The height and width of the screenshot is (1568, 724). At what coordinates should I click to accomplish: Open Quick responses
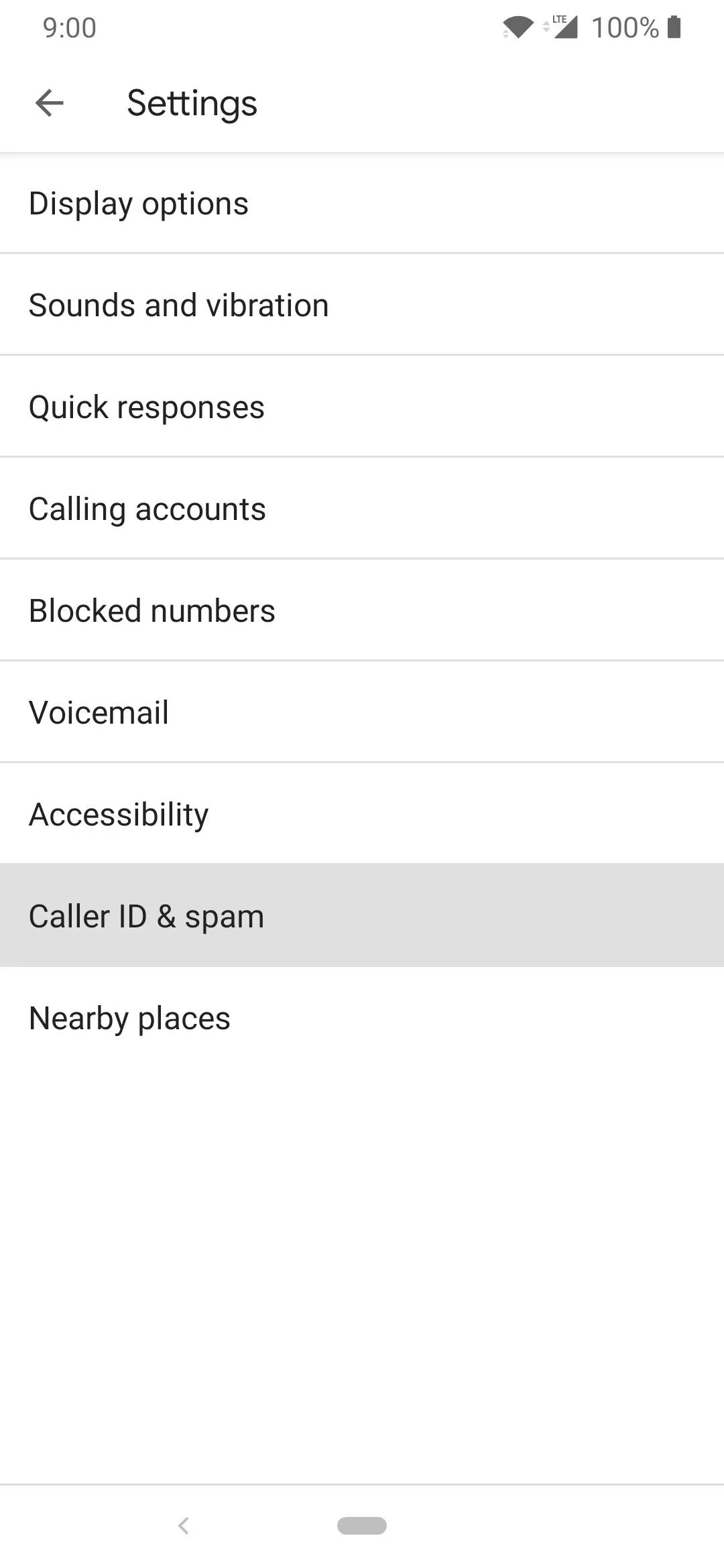tap(362, 407)
